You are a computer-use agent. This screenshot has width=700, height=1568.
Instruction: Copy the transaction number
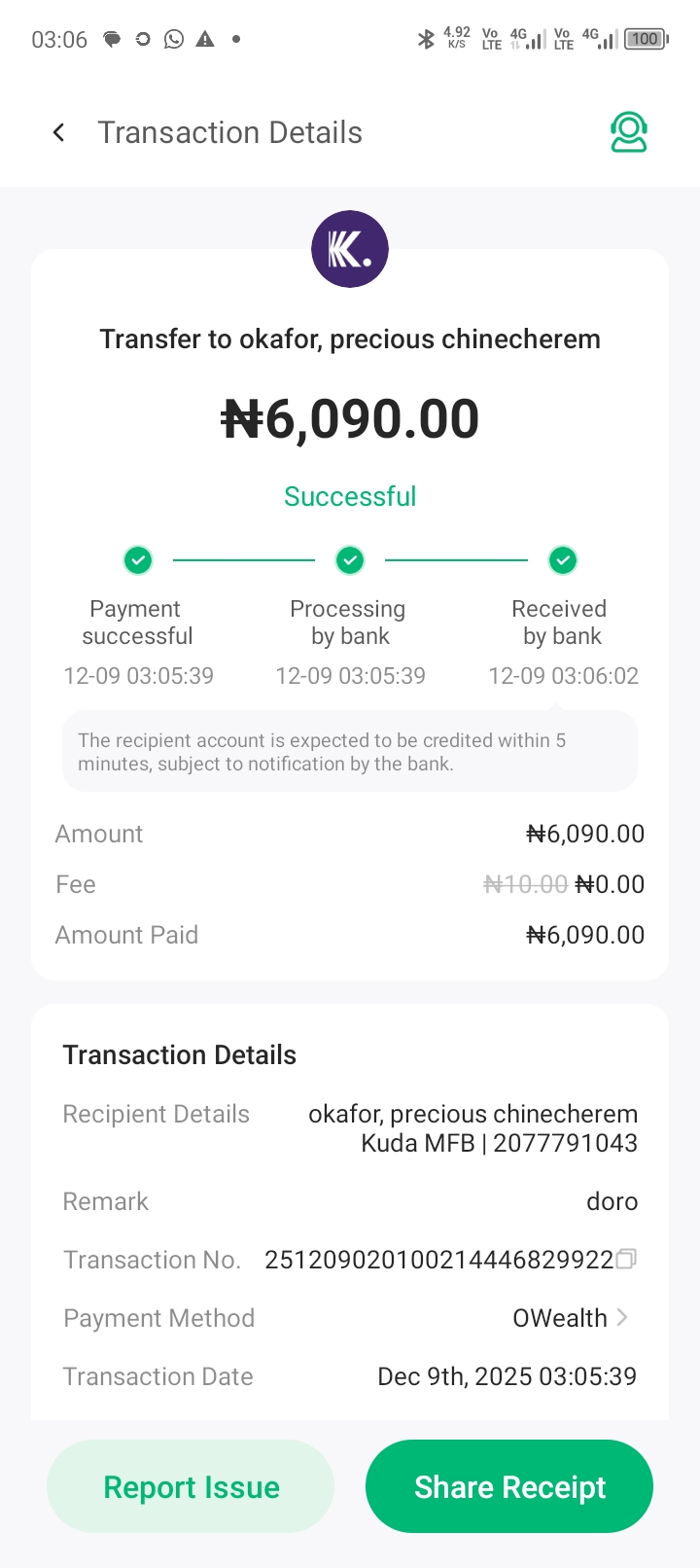pyautogui.click(x=626, y=1260)
